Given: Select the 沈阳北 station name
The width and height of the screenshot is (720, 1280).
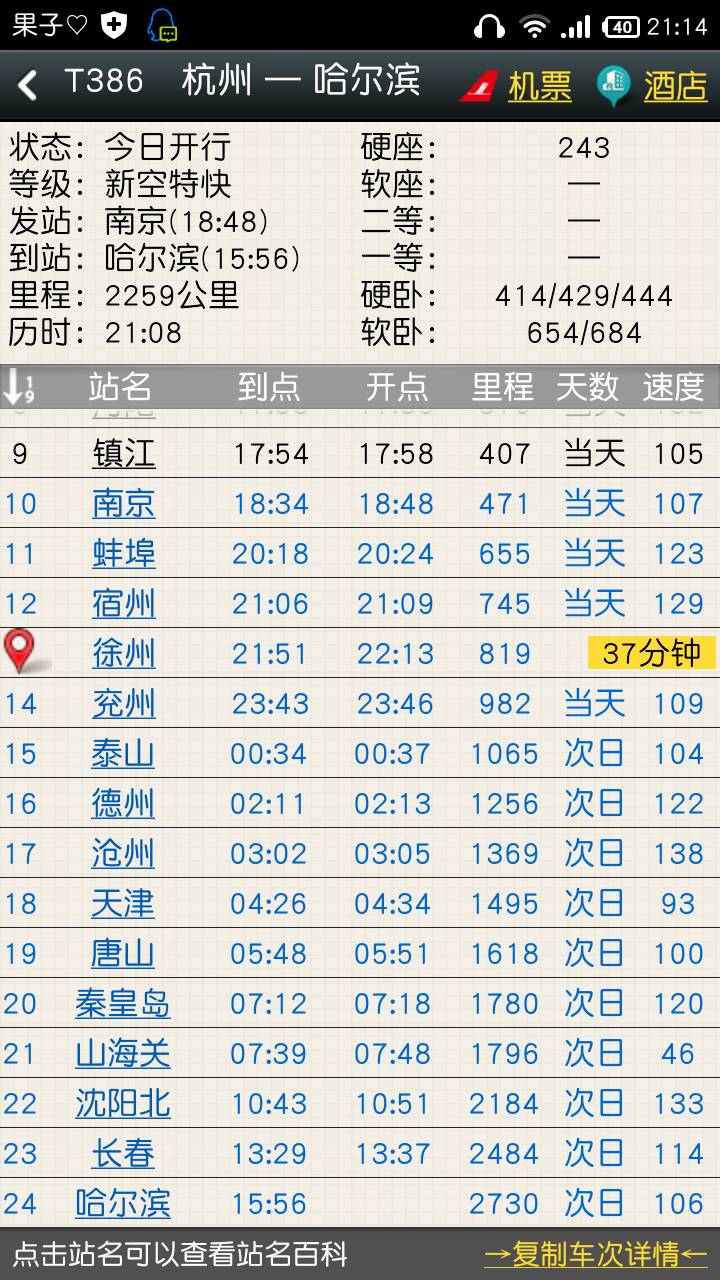Looking at the screenshot, I should (123, 1103).
